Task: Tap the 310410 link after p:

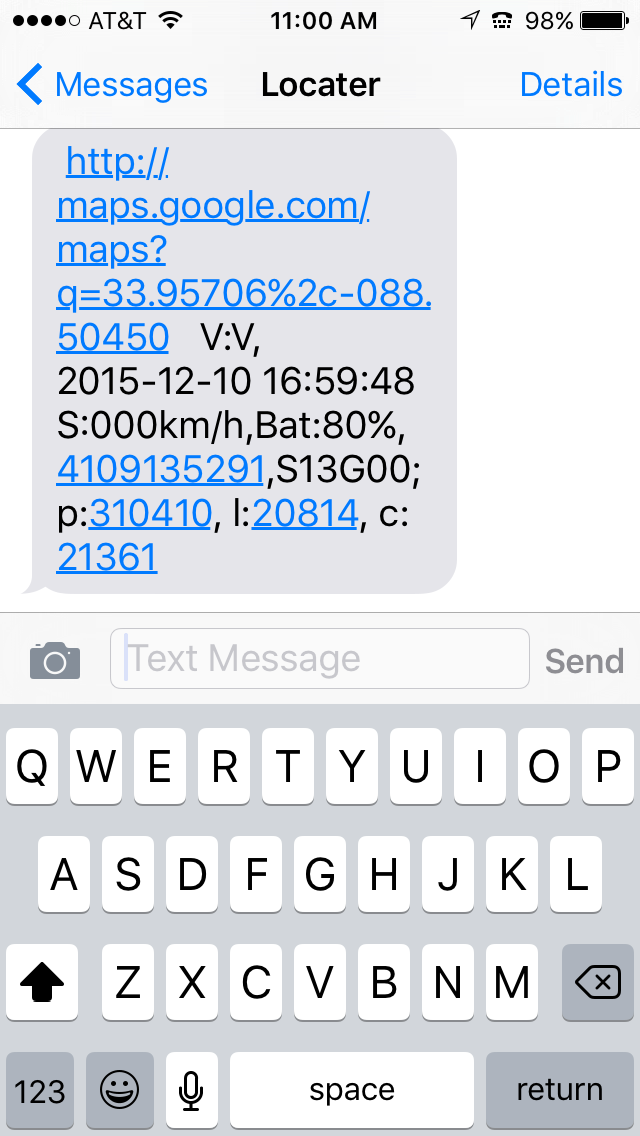Action: [151, 514]
